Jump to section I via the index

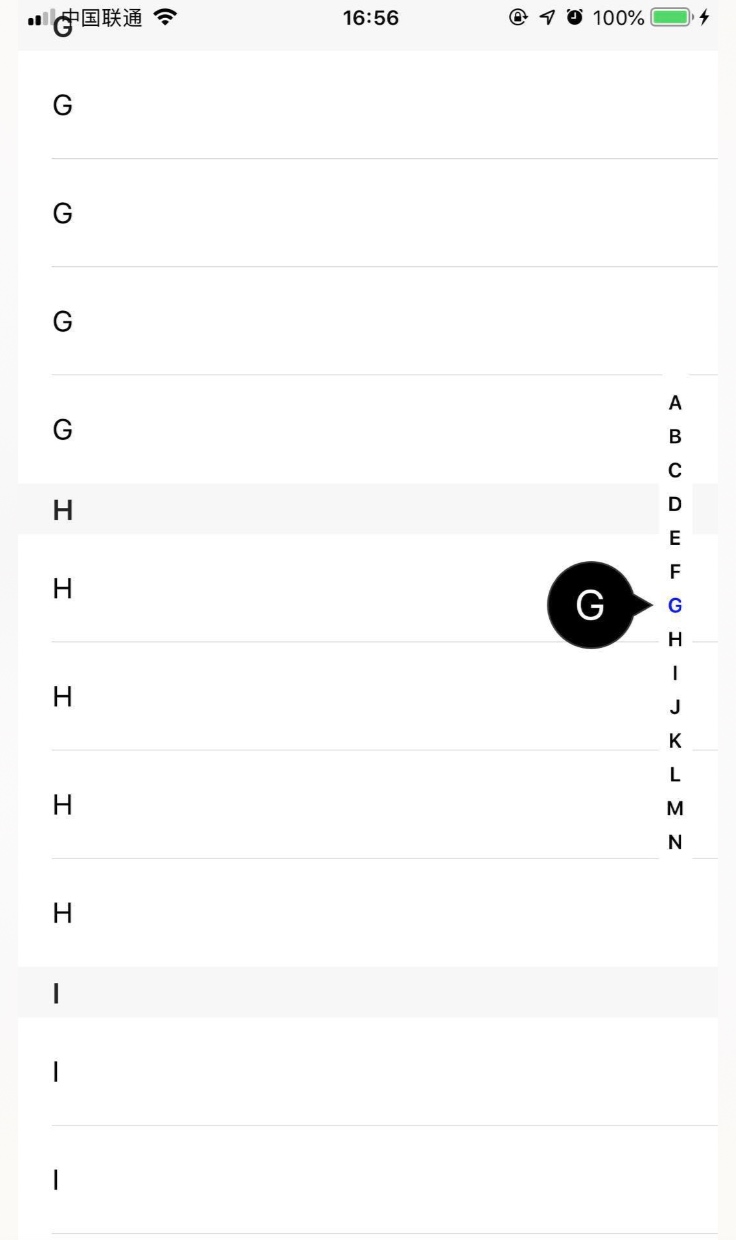pyautogui.click(x=675, y=673)
